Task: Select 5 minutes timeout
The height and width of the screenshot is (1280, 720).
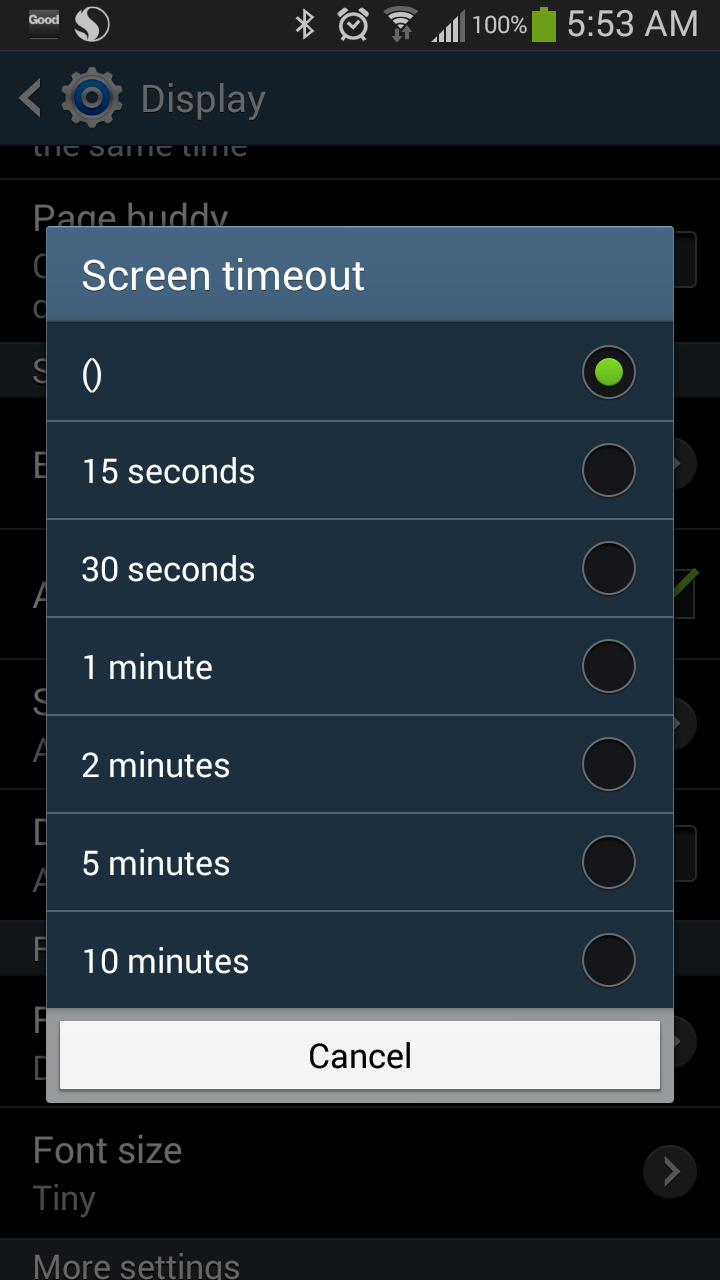Action: coord(360,862)
